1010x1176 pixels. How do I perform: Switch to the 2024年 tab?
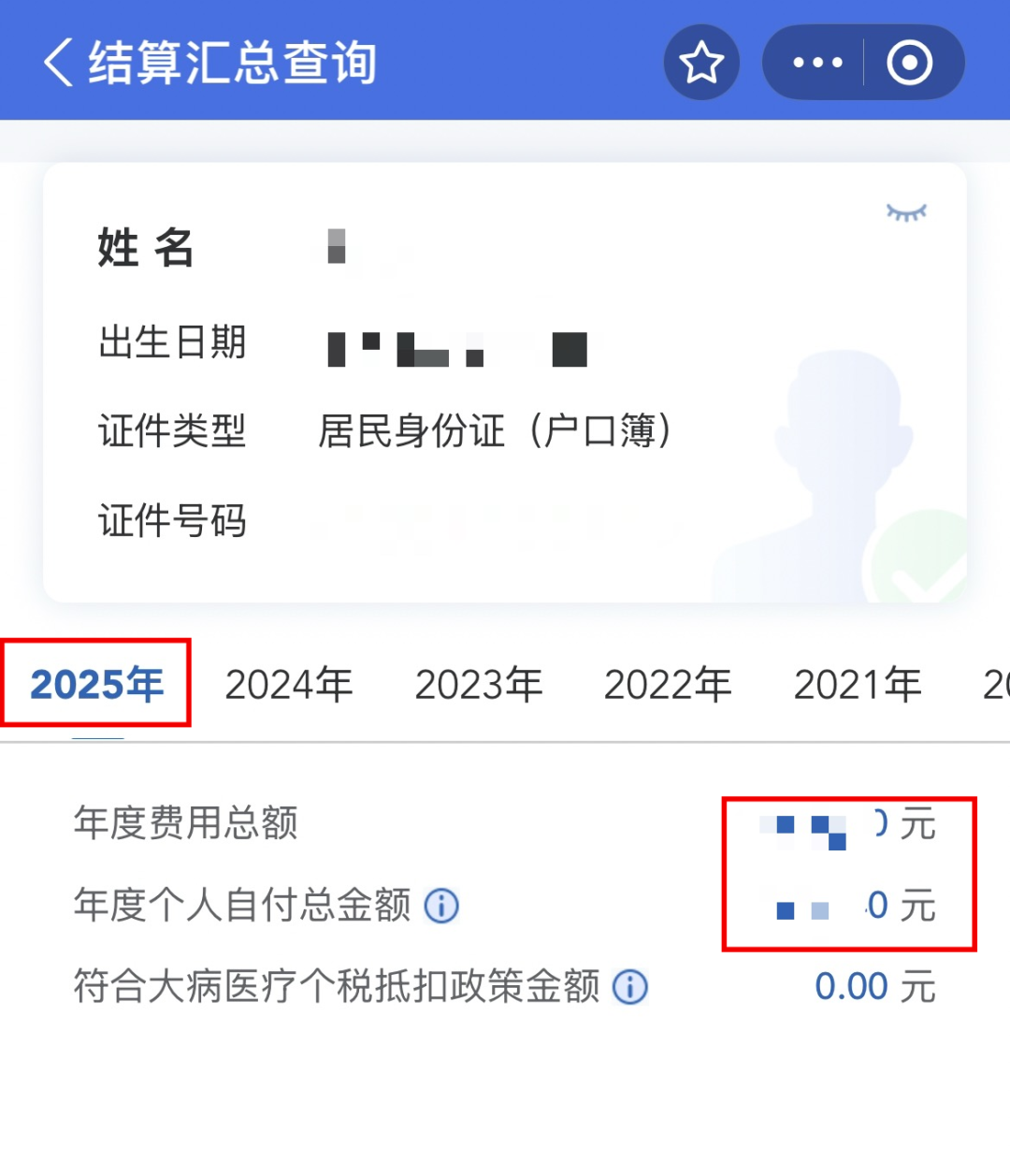(289, 685)
